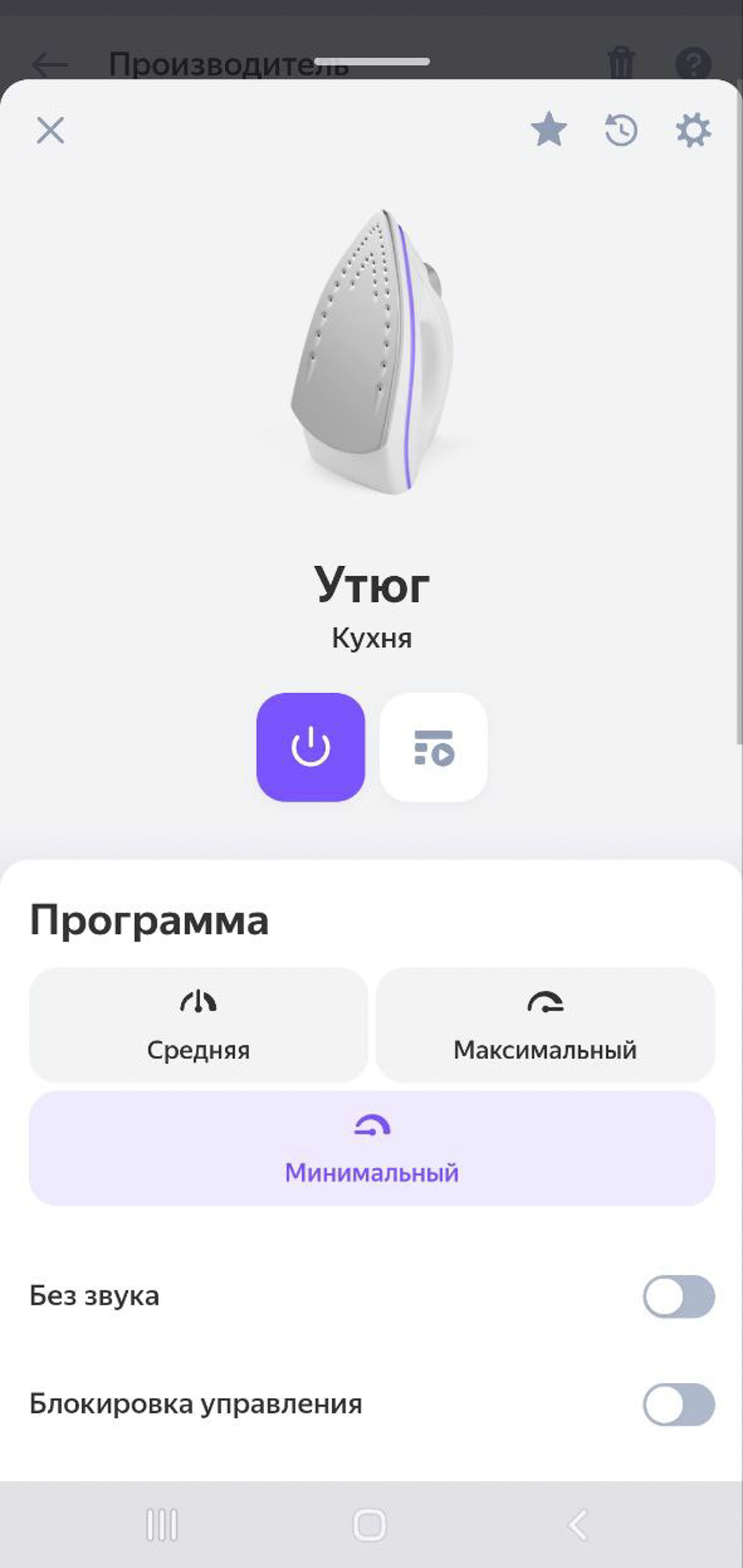Add the iron to favorites
The width and height of the screenshot is (743, 1568).
coord(549,130)
